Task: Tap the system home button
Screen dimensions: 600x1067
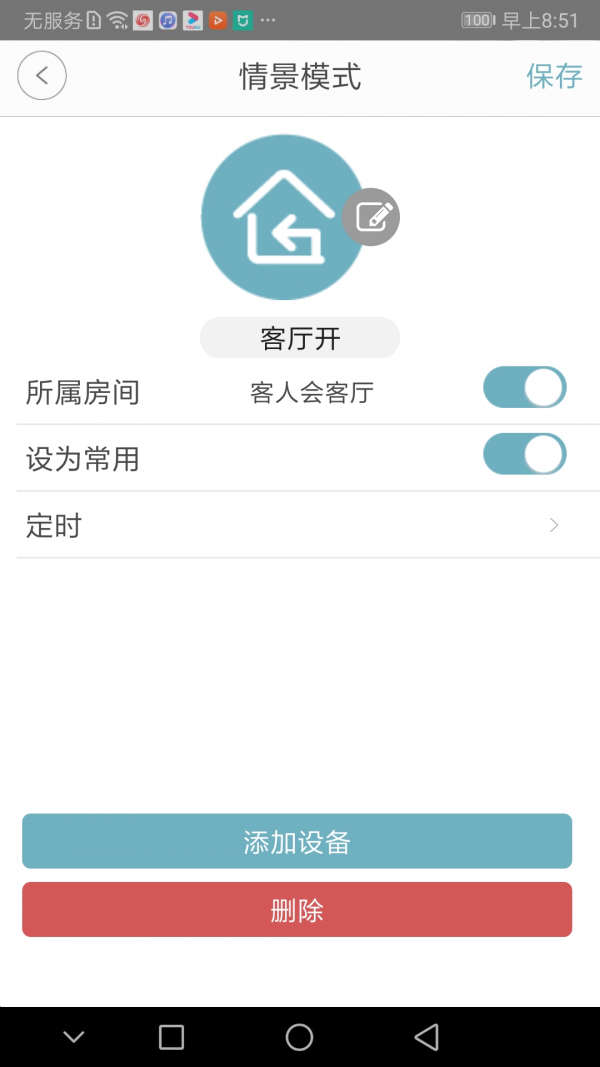Action: point(299,1037)
